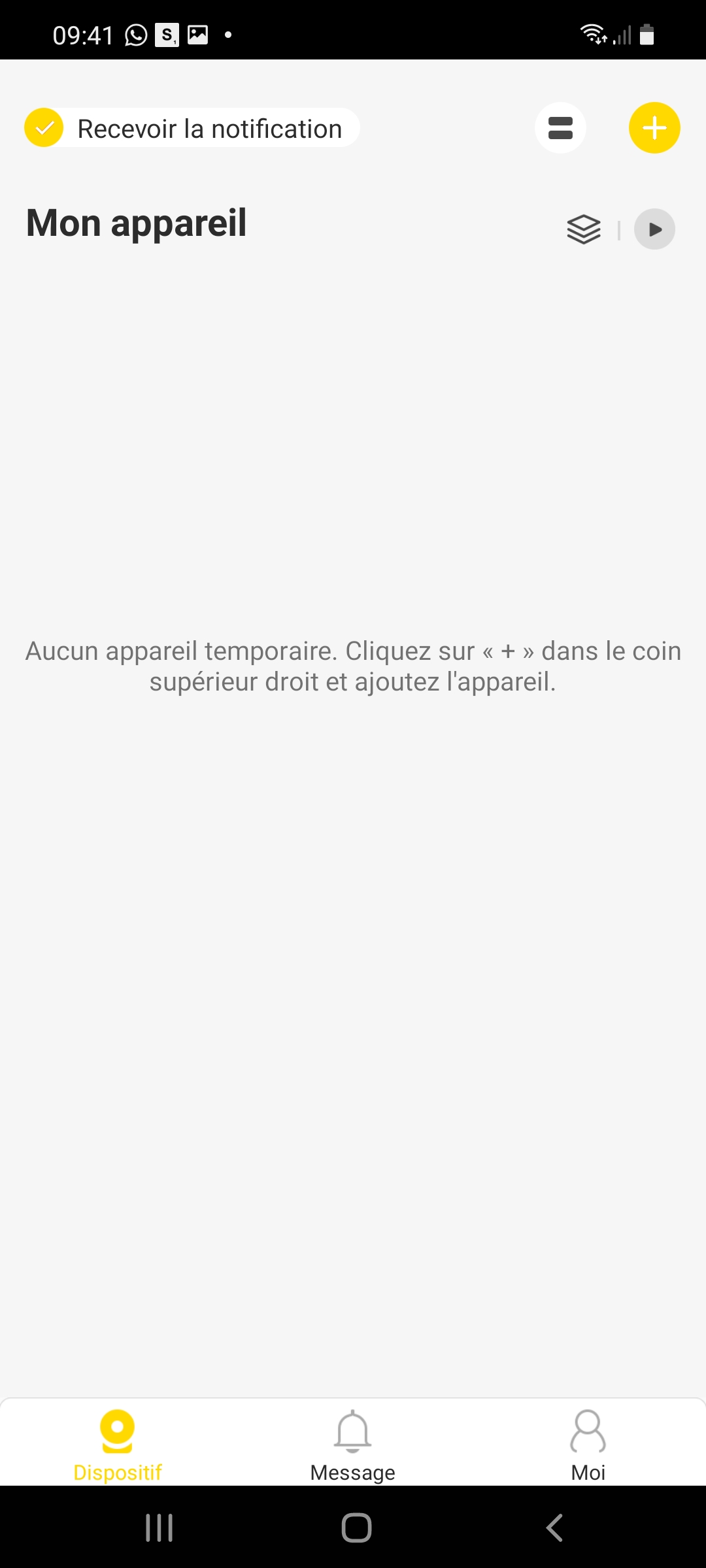Go back using the system back button

pyautogui.click(x=554, y=1527)
